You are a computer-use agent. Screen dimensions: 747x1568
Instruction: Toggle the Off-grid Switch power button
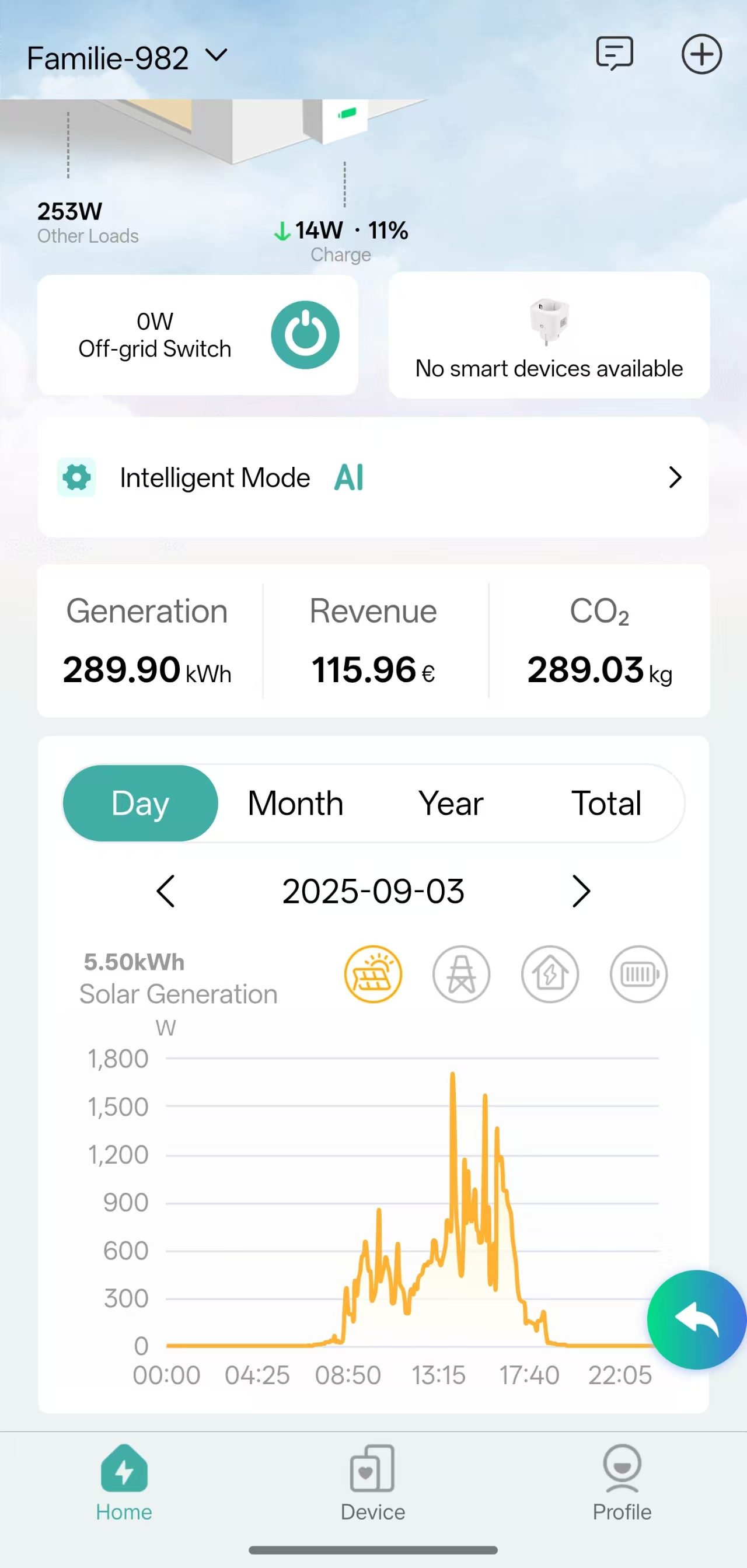tap(305, 334)
